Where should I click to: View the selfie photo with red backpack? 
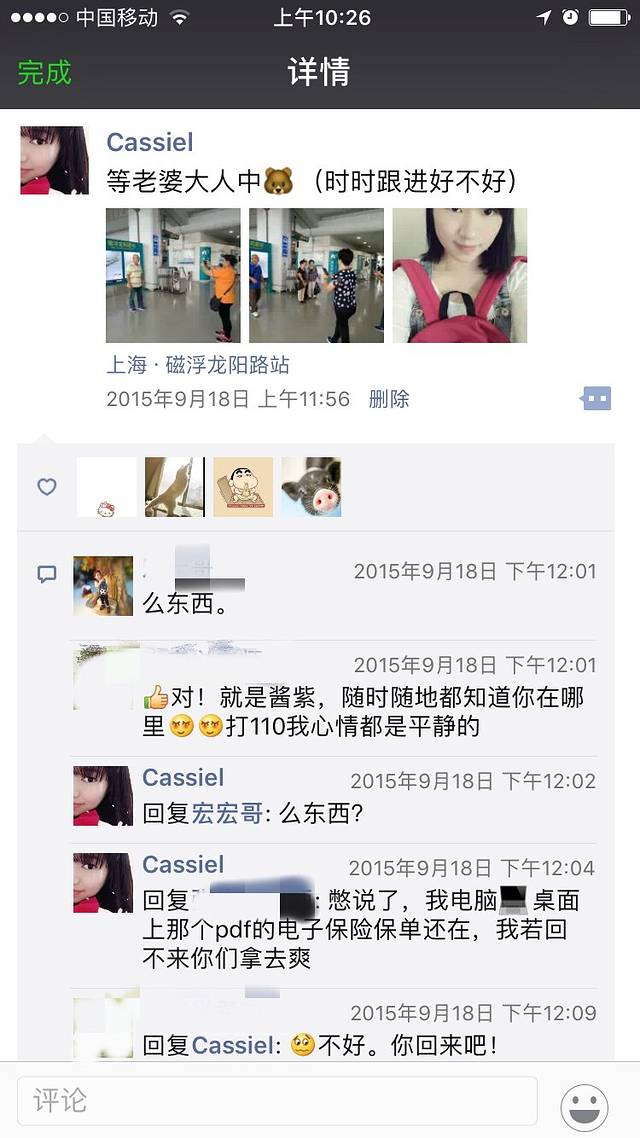coord(459,275)
